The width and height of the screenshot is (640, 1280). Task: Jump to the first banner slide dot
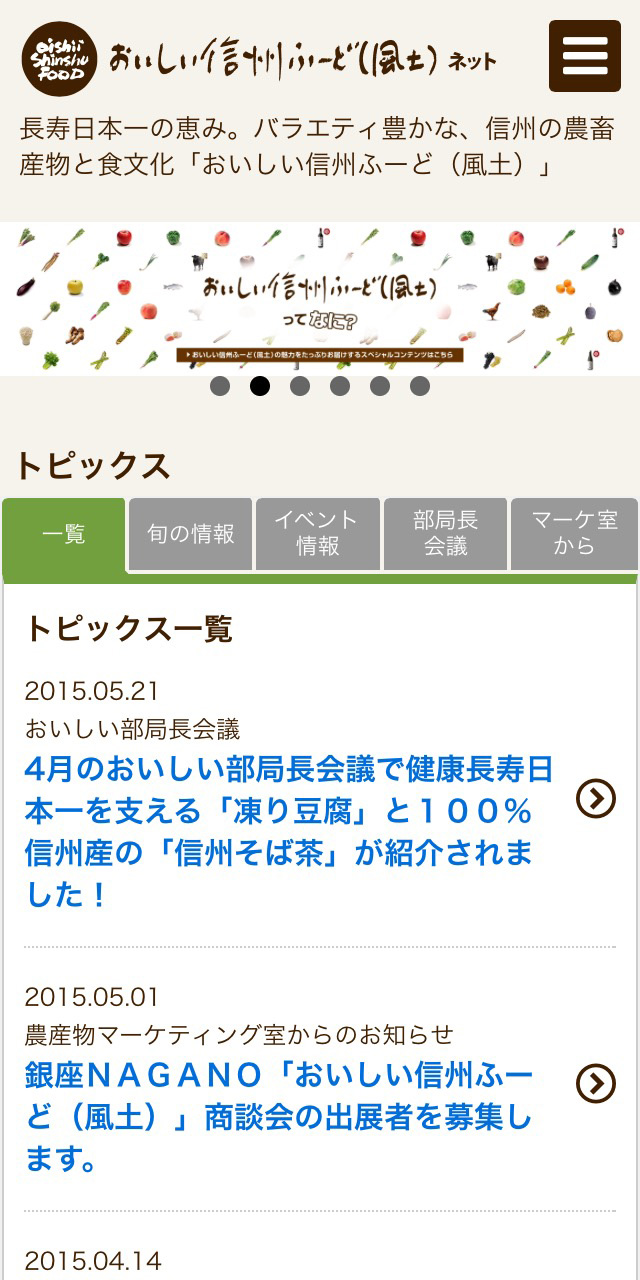[x=220, y=386]
